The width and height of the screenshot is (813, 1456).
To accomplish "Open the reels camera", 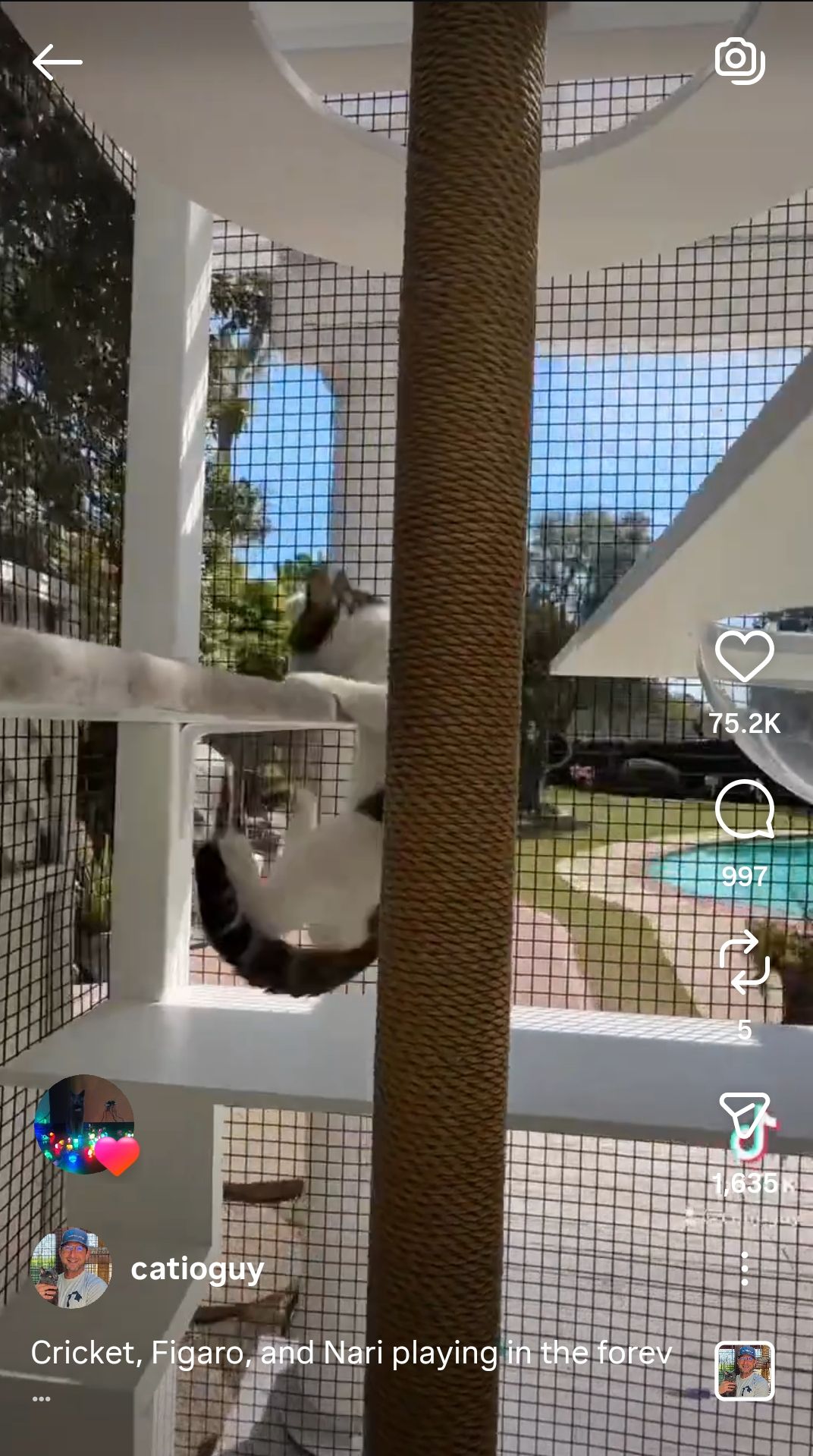I will pos(739,60).
